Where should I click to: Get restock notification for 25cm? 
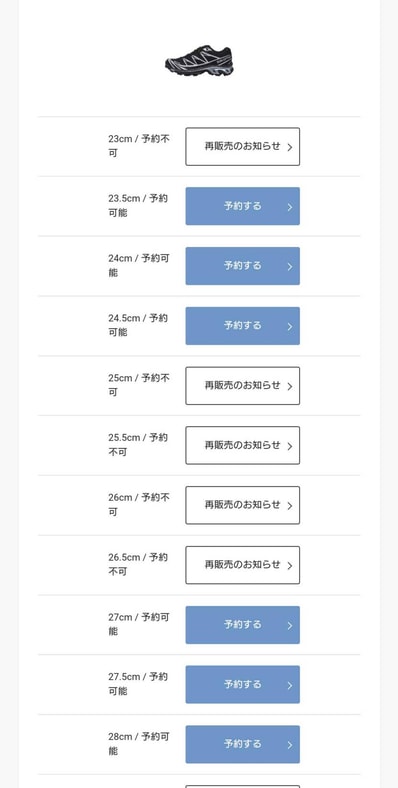[243, 385]
